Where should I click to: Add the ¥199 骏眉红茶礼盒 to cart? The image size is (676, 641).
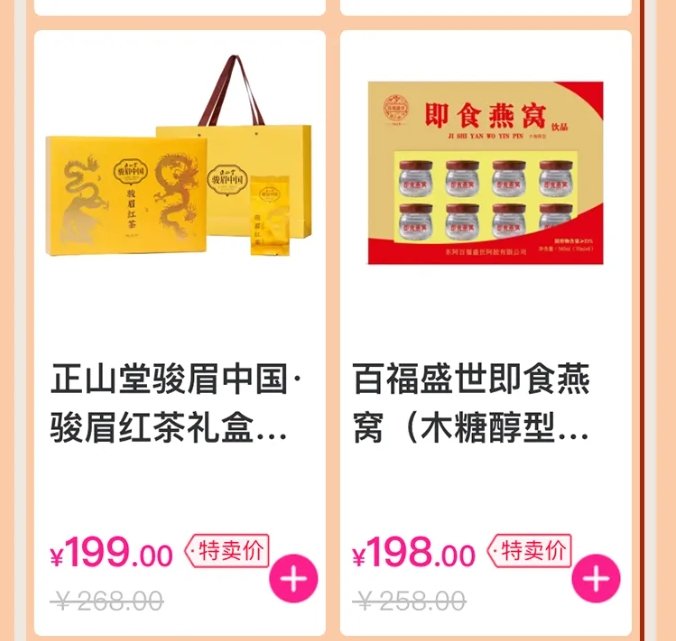pyautogui.click(x=293, y=578)
